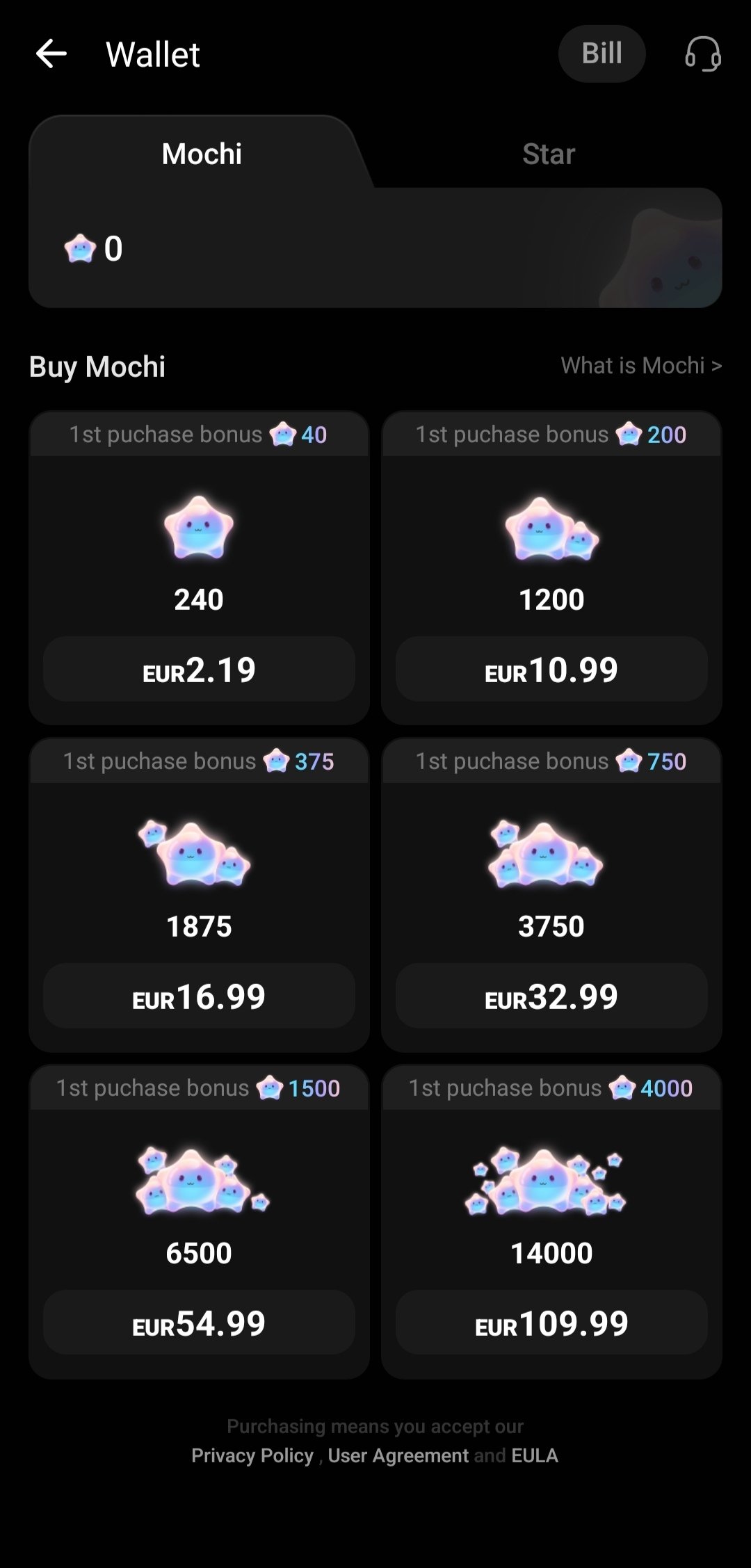
Task: Purchase 3750 Mochi for EUR 32.99
Action: (551, 996)
